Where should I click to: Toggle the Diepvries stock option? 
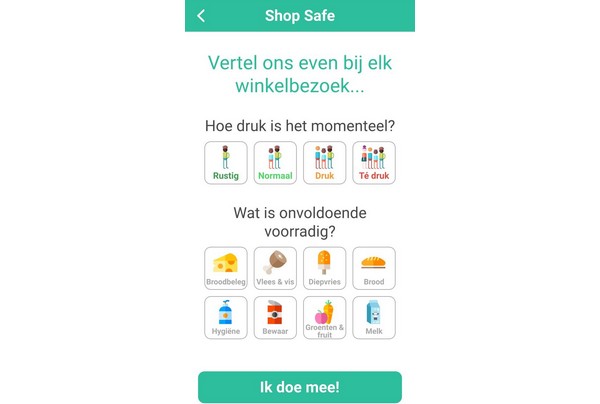tap(324, 268)
